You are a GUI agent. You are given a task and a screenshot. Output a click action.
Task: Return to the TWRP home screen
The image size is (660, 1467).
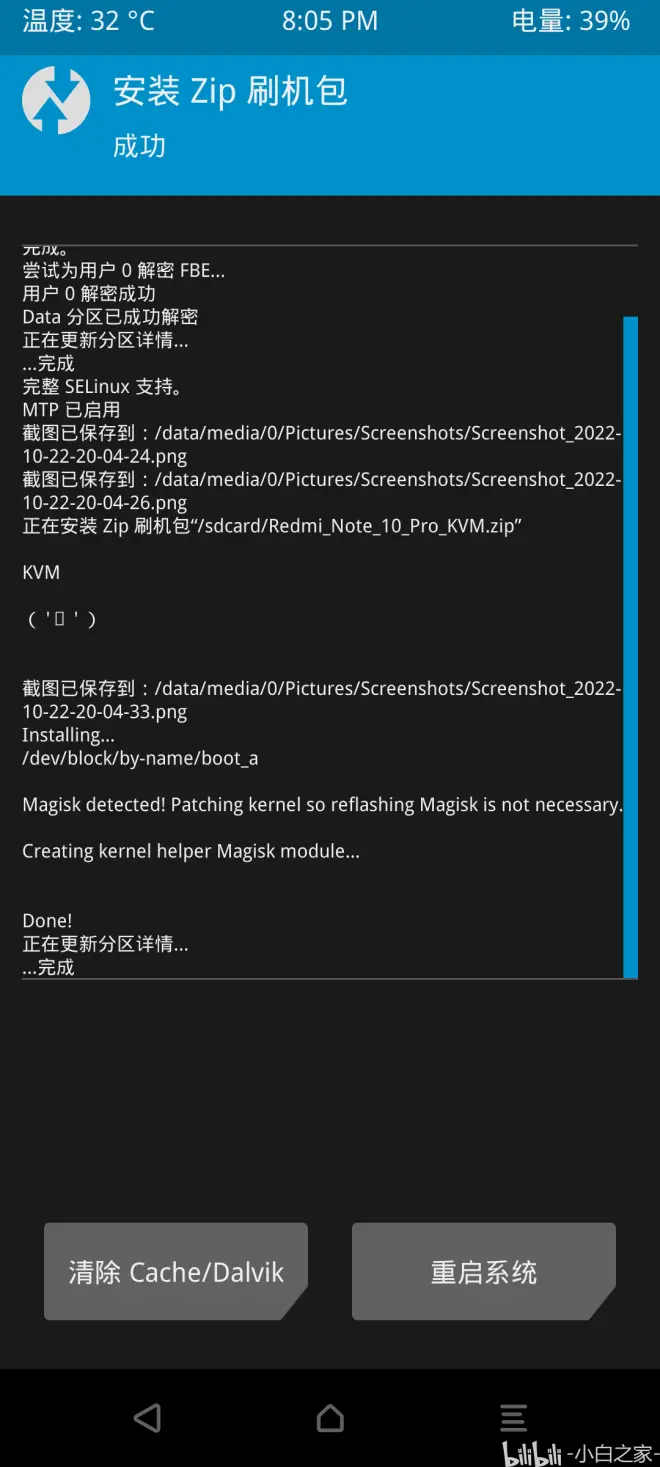click(330, 1417)
